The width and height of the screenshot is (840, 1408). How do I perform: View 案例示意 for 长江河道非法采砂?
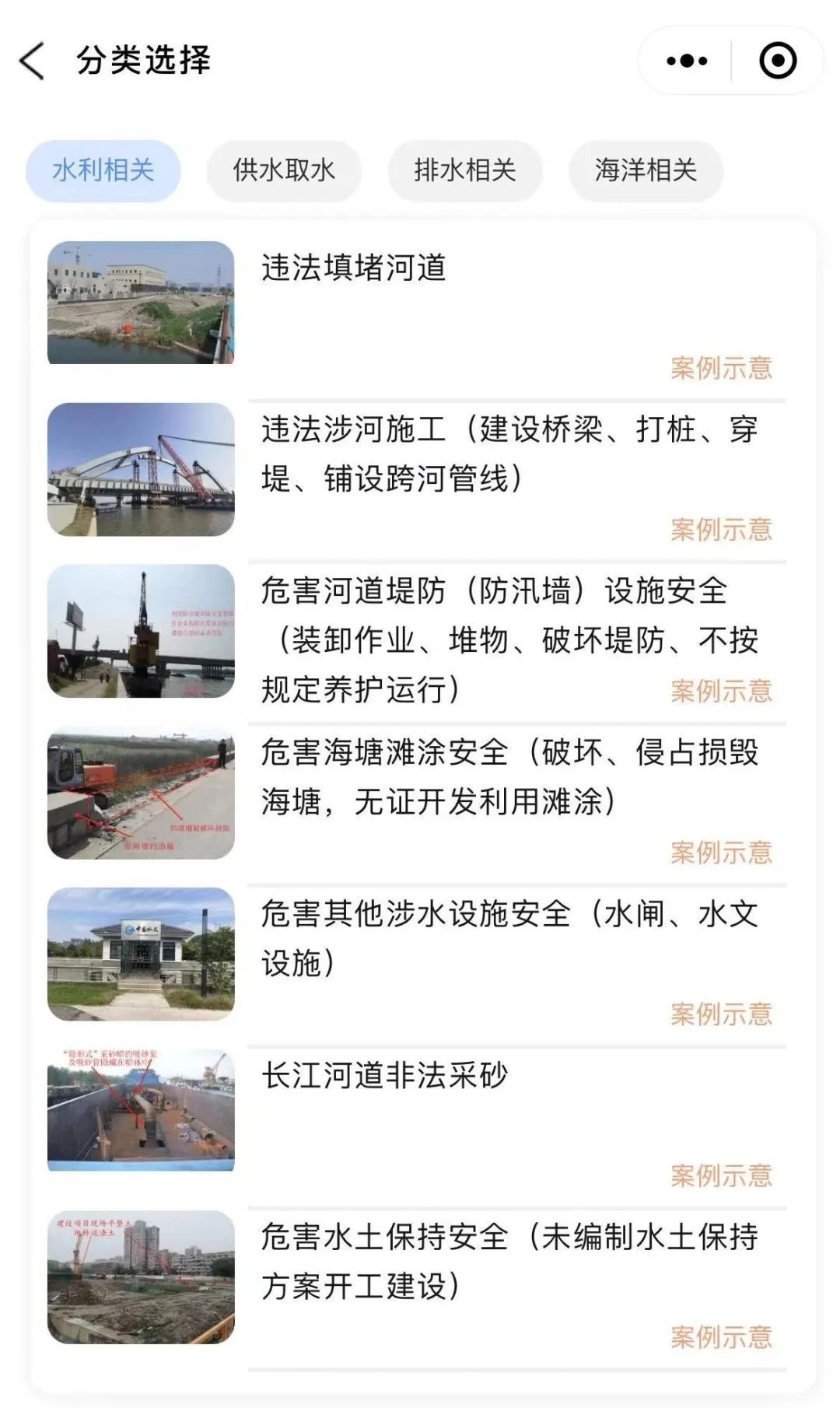click(721, 1175)
